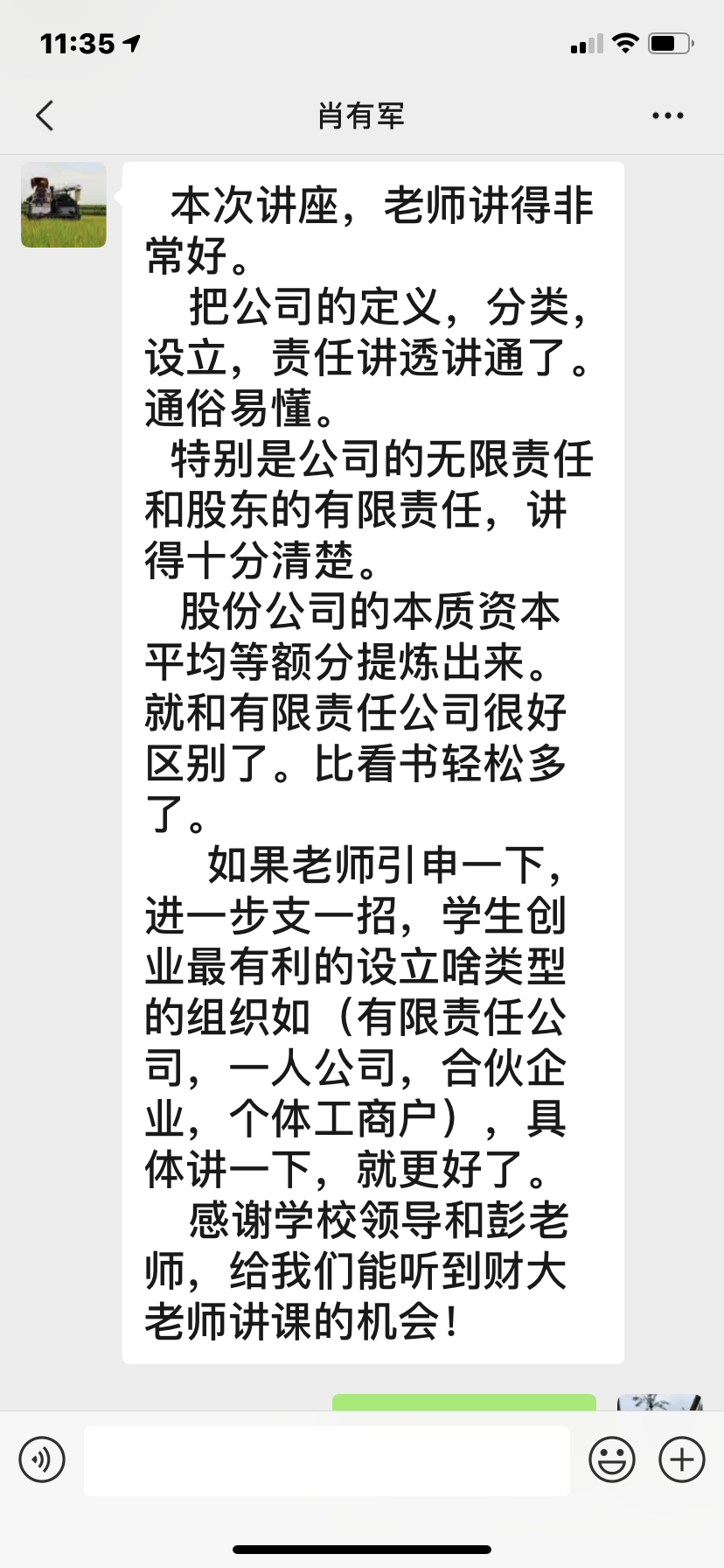Open the chat details overflow menu
Viewport: 724px width, 1568px height.
click(x=667, y=115)
